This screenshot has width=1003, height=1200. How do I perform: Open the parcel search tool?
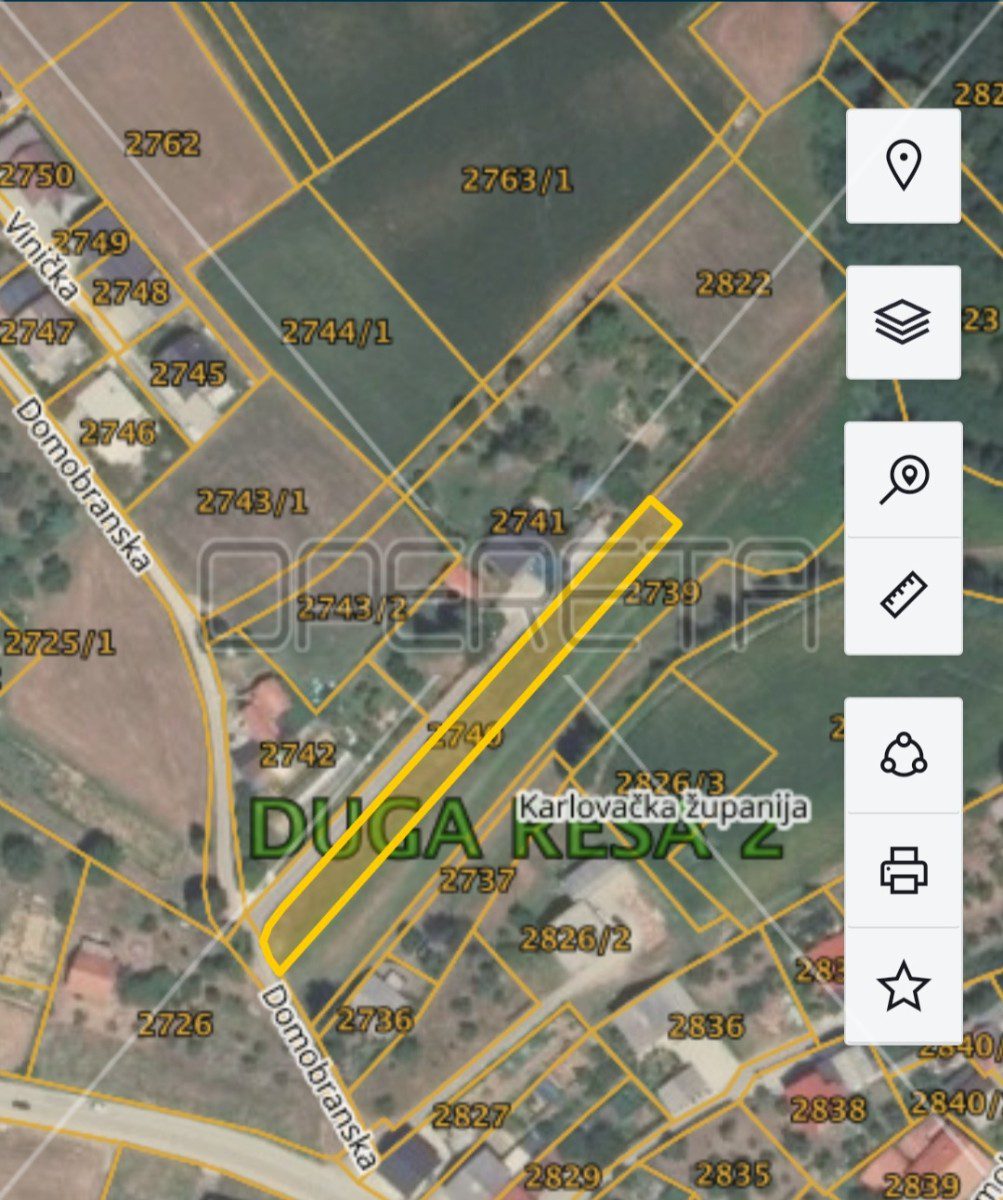[903, 480]
